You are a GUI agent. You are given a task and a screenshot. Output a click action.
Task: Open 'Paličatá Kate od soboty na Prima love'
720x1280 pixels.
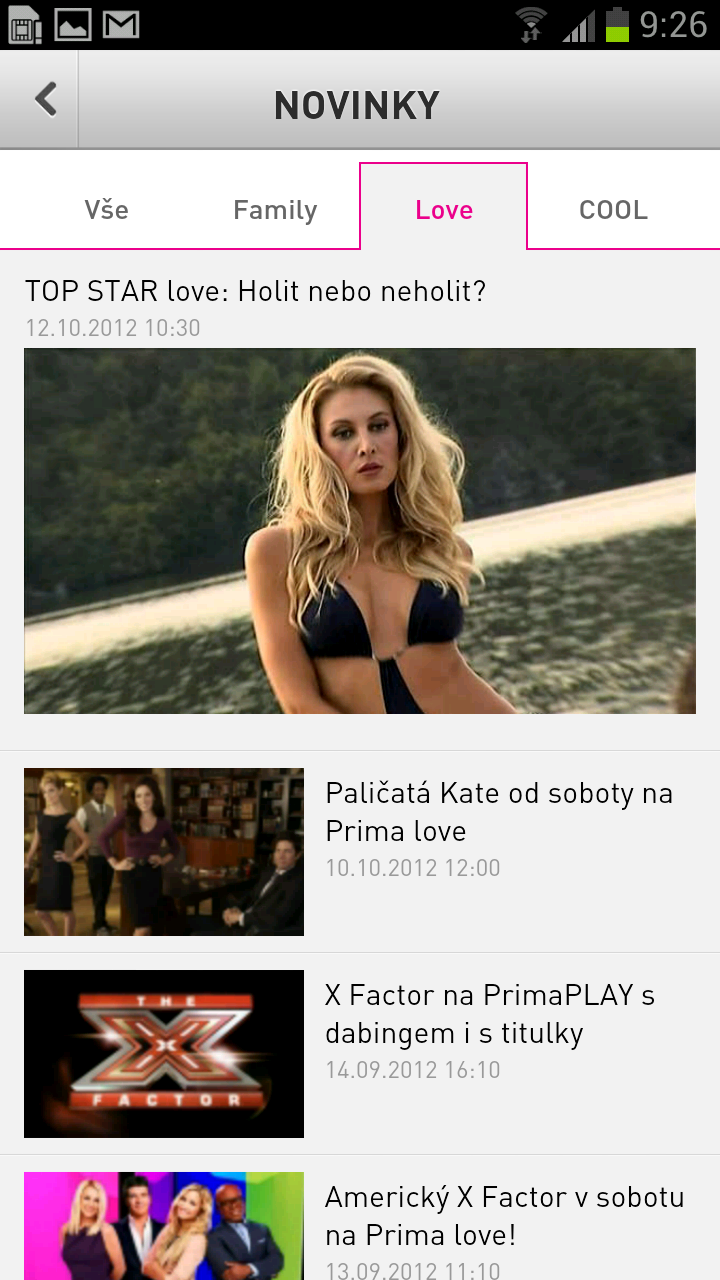point(498,812)
